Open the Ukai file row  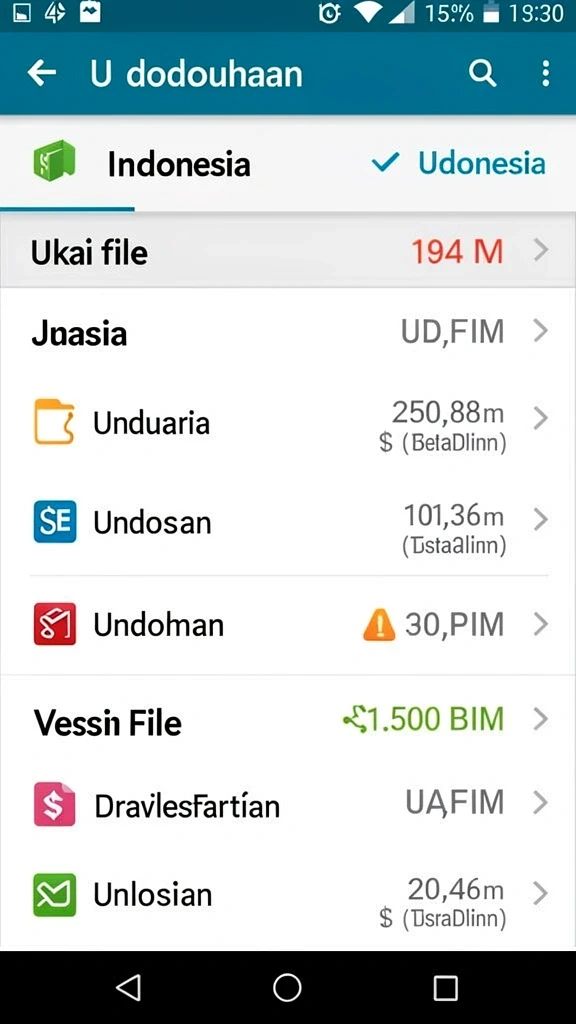pos(288,251)
